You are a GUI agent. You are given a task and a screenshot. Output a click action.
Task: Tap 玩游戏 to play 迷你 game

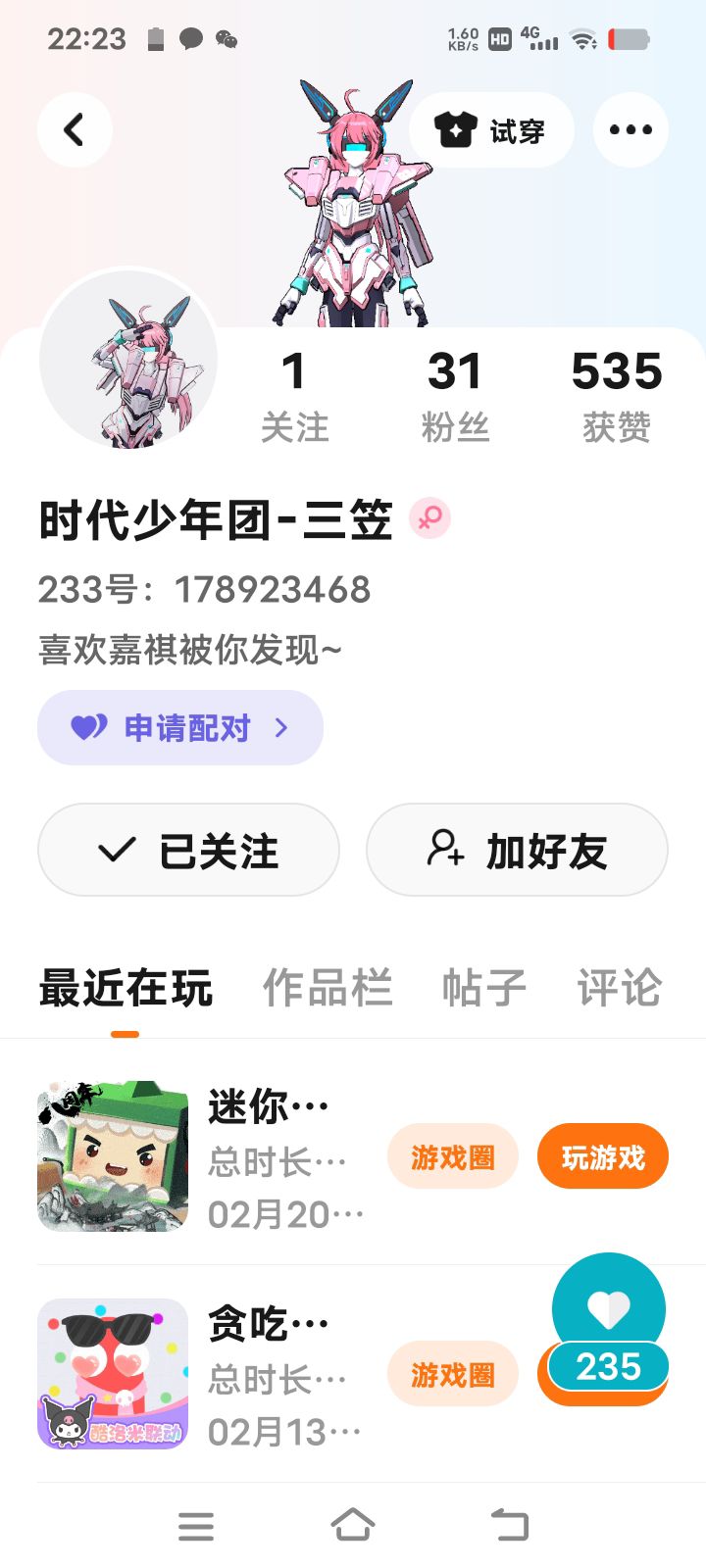point(603,1157)
